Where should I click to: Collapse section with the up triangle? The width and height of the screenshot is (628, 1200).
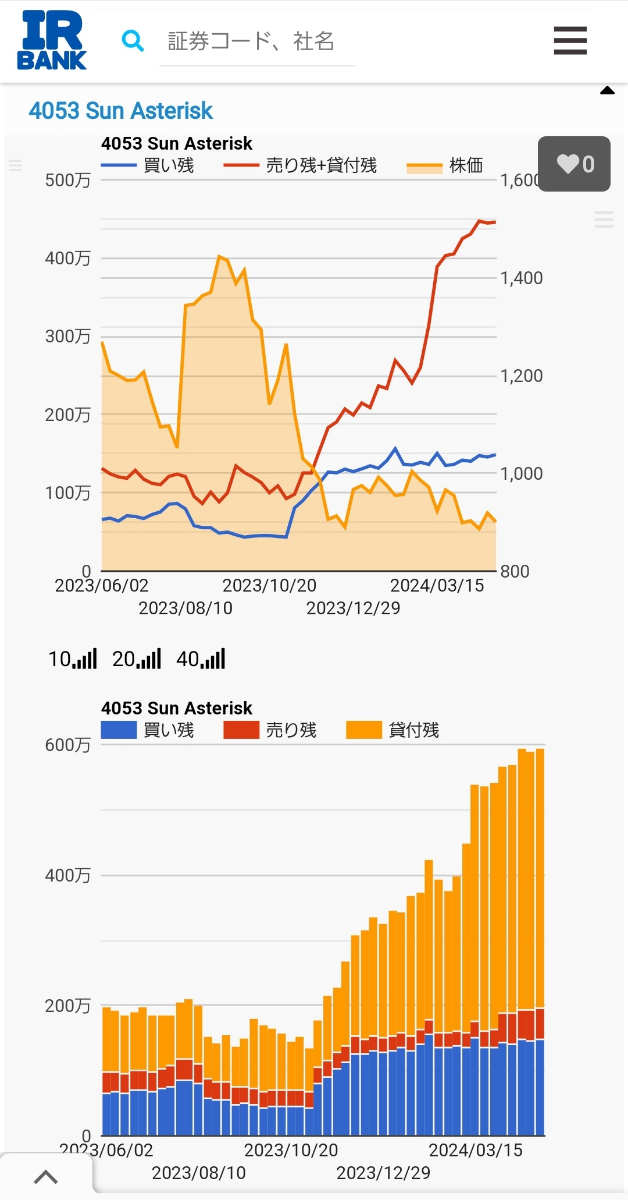[607, 91]
